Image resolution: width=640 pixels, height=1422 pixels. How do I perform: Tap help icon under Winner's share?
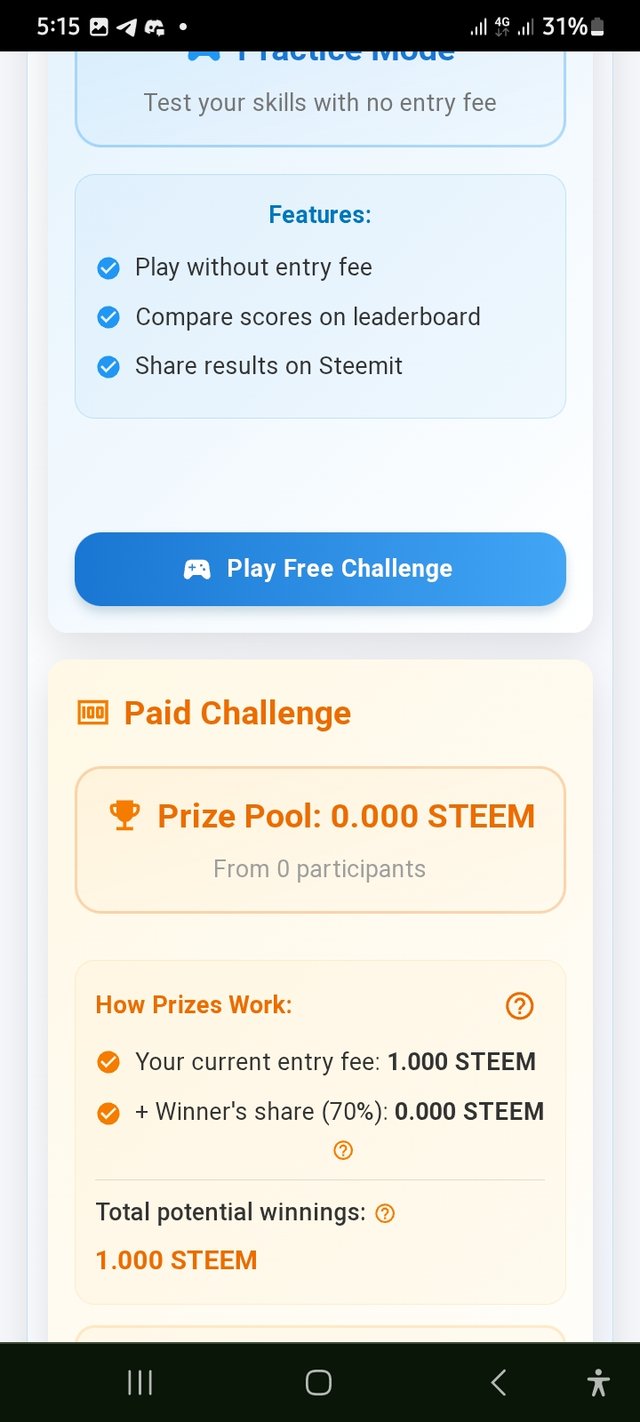coord(343,1150)
